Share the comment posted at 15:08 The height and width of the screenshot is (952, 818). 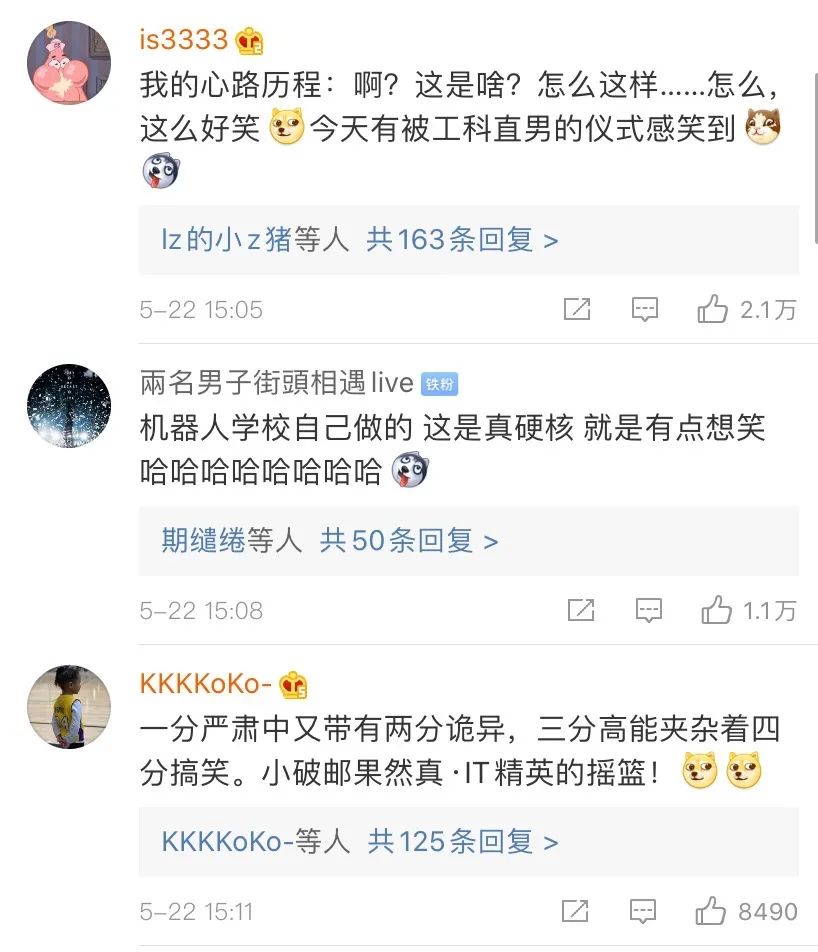pos(580,610)
